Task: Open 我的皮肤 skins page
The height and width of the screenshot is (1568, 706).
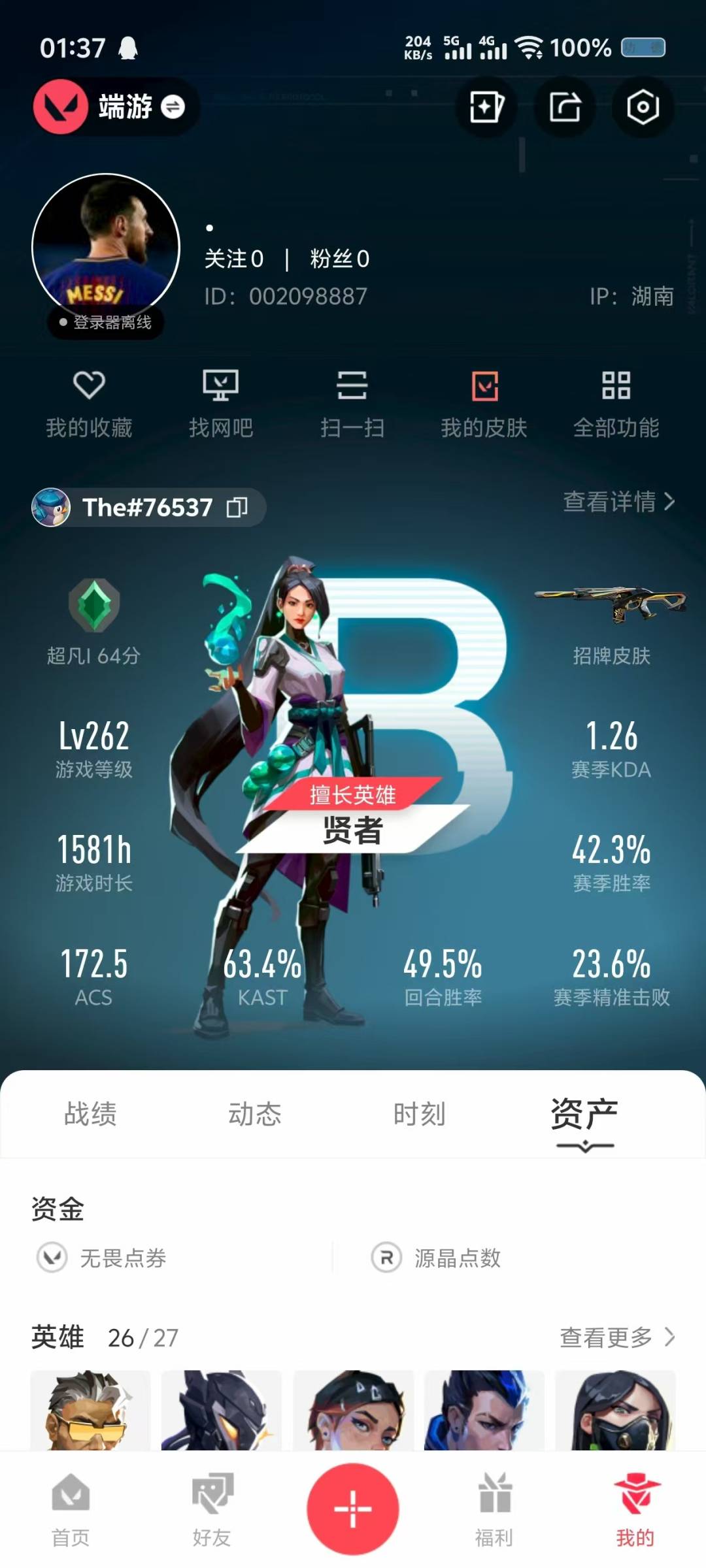Action: tap(484, 404)
